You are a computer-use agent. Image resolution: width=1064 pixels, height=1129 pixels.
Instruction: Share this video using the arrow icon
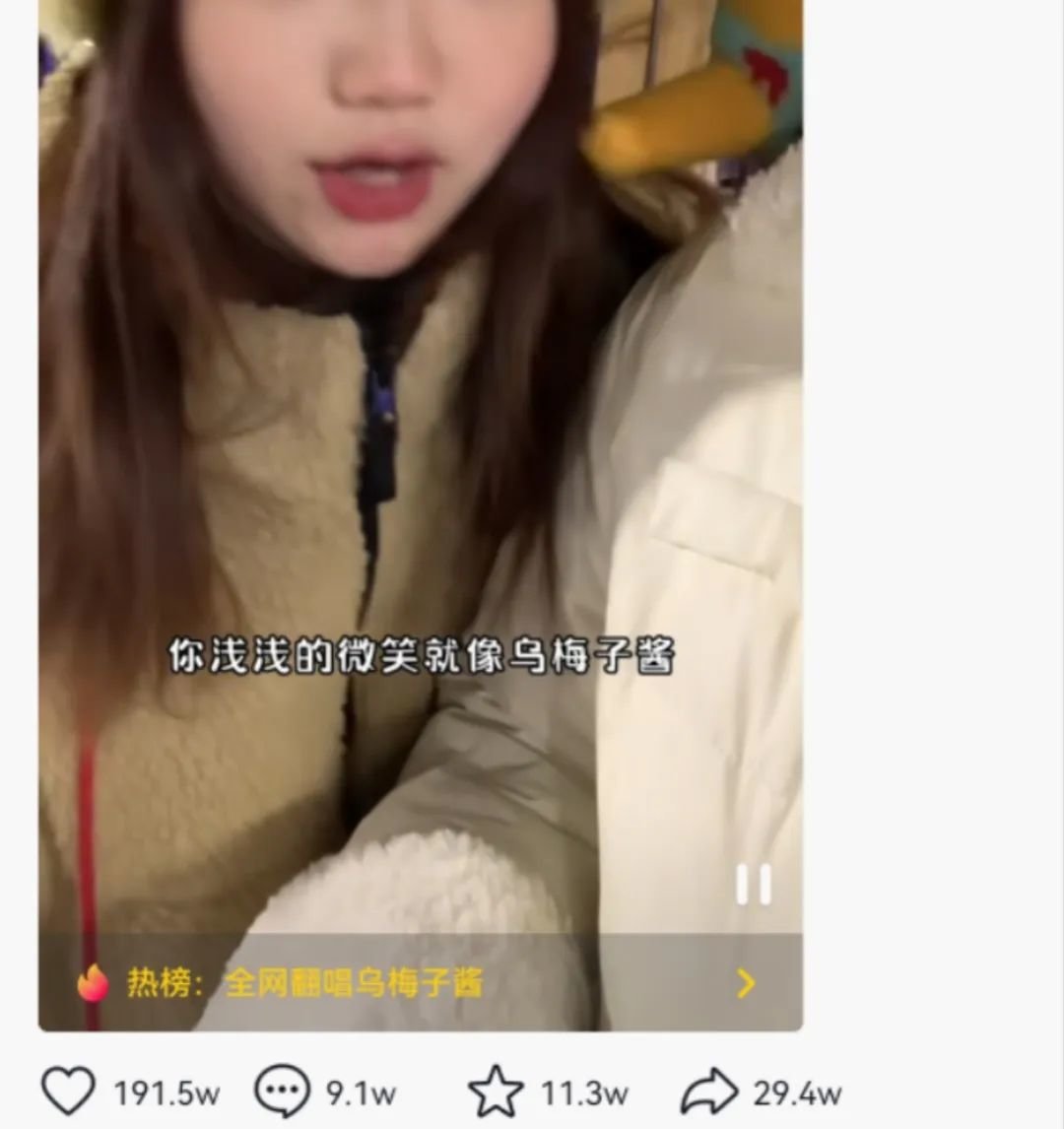click(x=709, y=1092)
